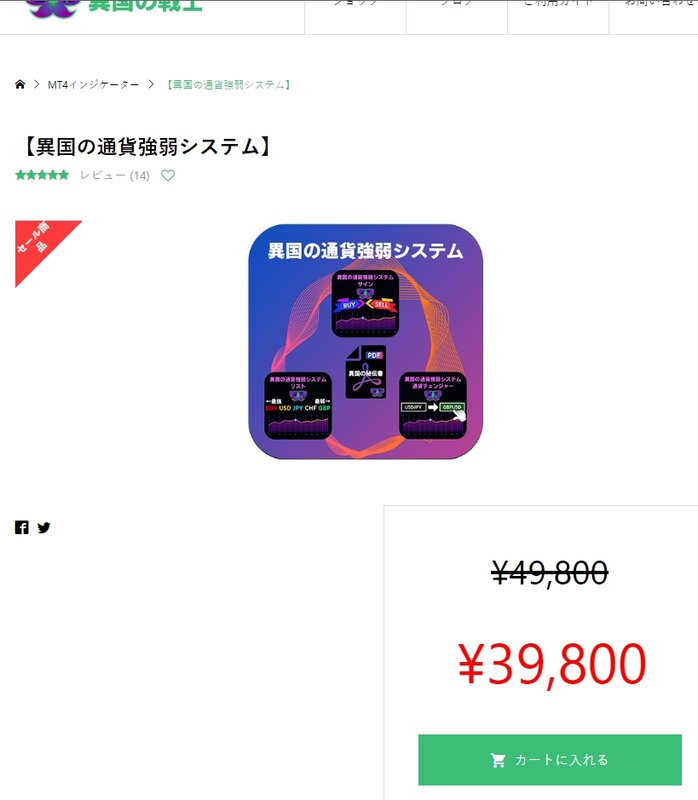Open the レビュー (14) reviews link

point(115,176)
